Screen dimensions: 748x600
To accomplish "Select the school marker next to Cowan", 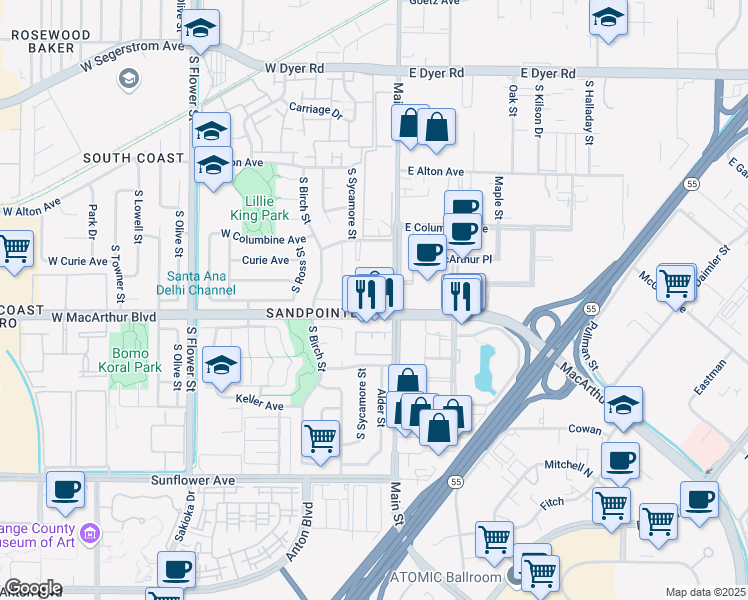I will 623,407.
